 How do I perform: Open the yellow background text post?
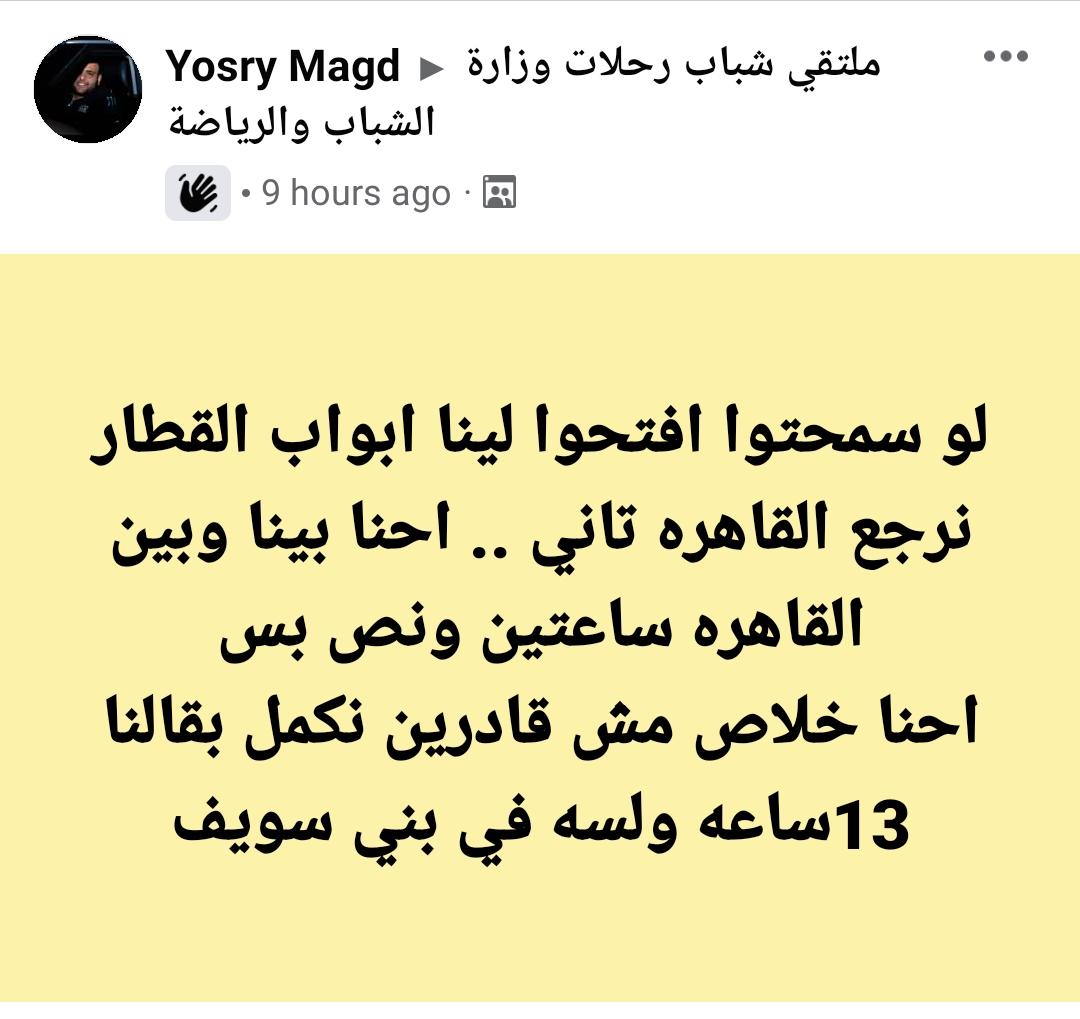click(x=540, y=628)
